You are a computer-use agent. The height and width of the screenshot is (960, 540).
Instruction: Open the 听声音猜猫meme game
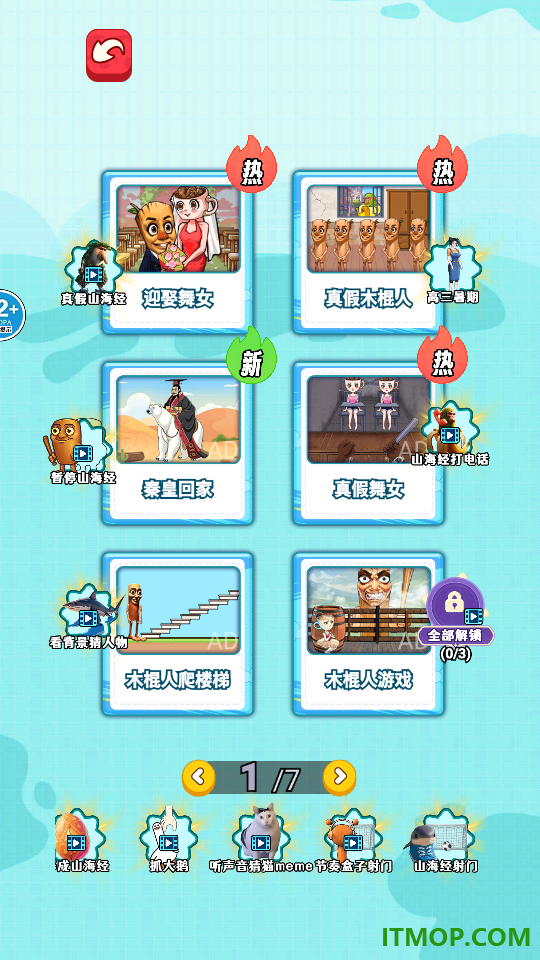(261, 840)
